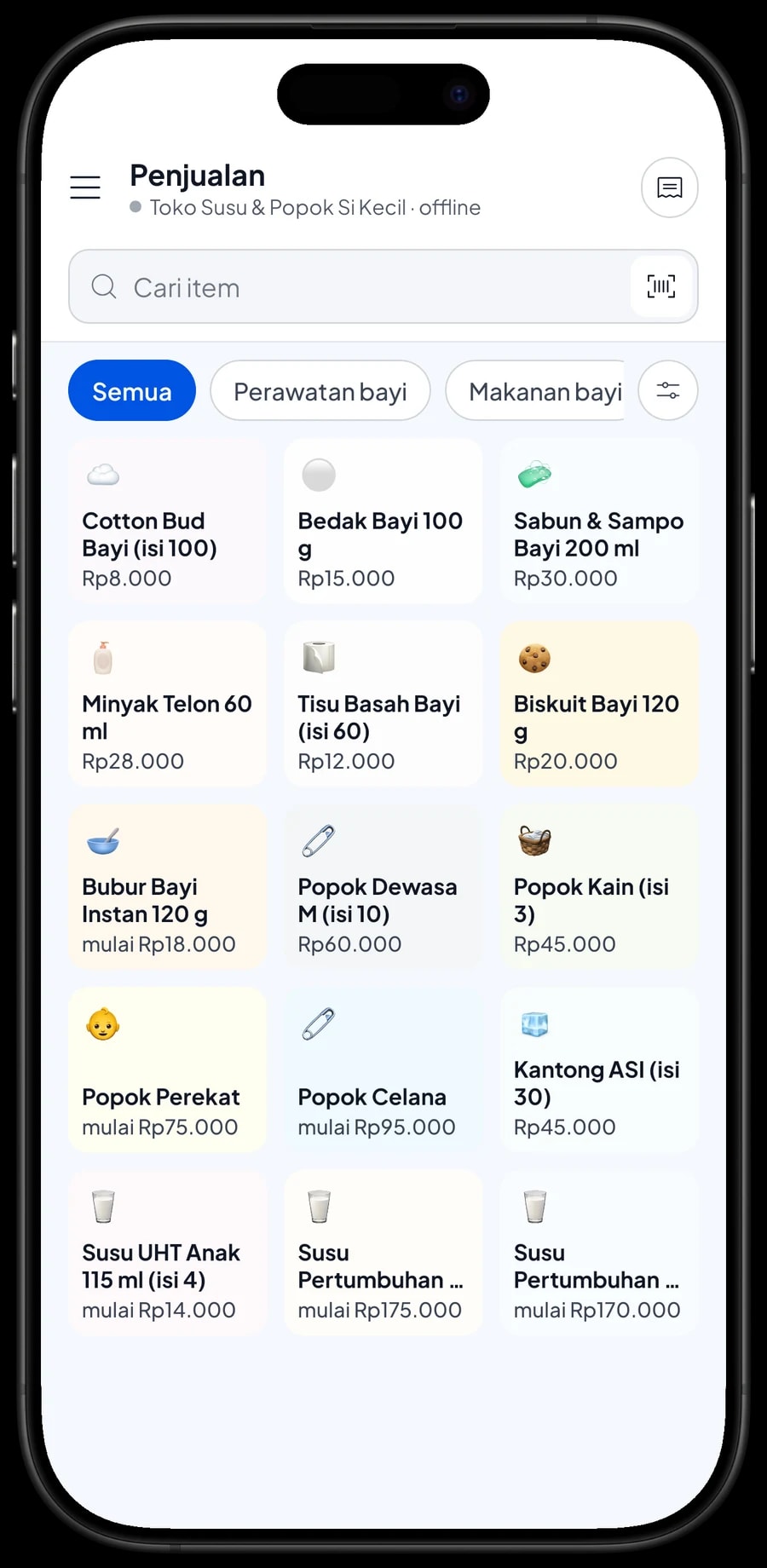Open Susu UHT Anak 115 ml card
This screenshot has height=1568, width=767.
pyautogui.click(x=167, y=1253)
